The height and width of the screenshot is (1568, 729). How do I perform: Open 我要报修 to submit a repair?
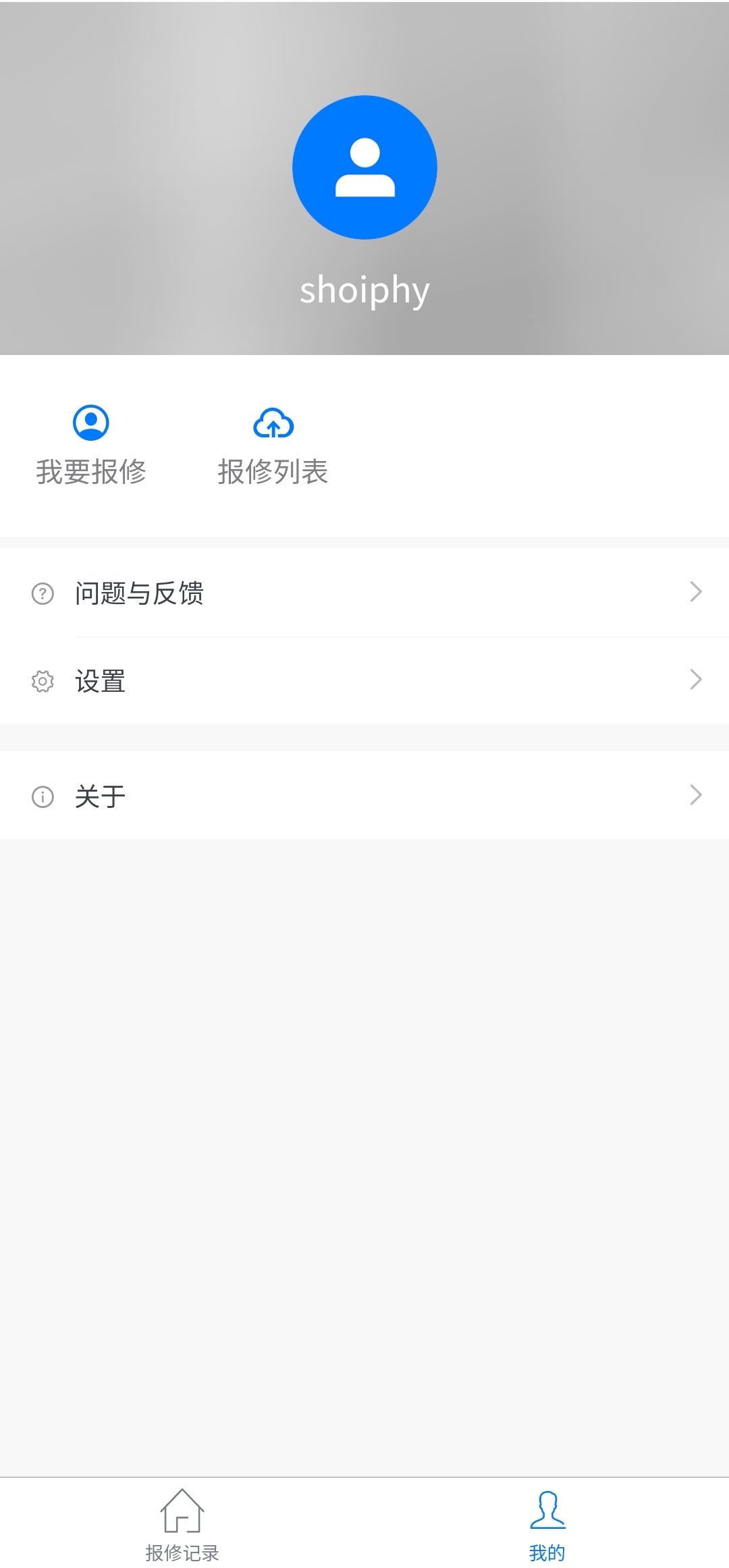(x=91, y=445)
